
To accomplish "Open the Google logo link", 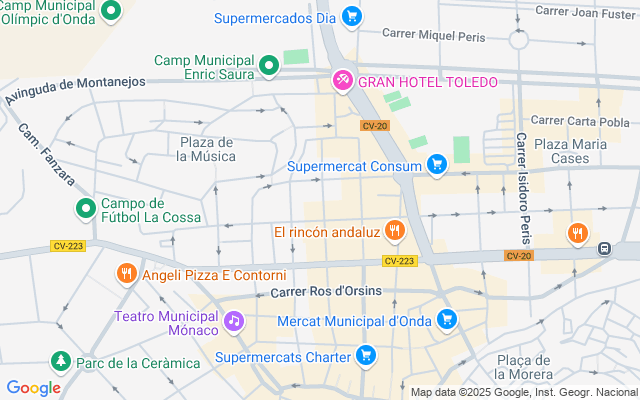I will click(33, 388).
